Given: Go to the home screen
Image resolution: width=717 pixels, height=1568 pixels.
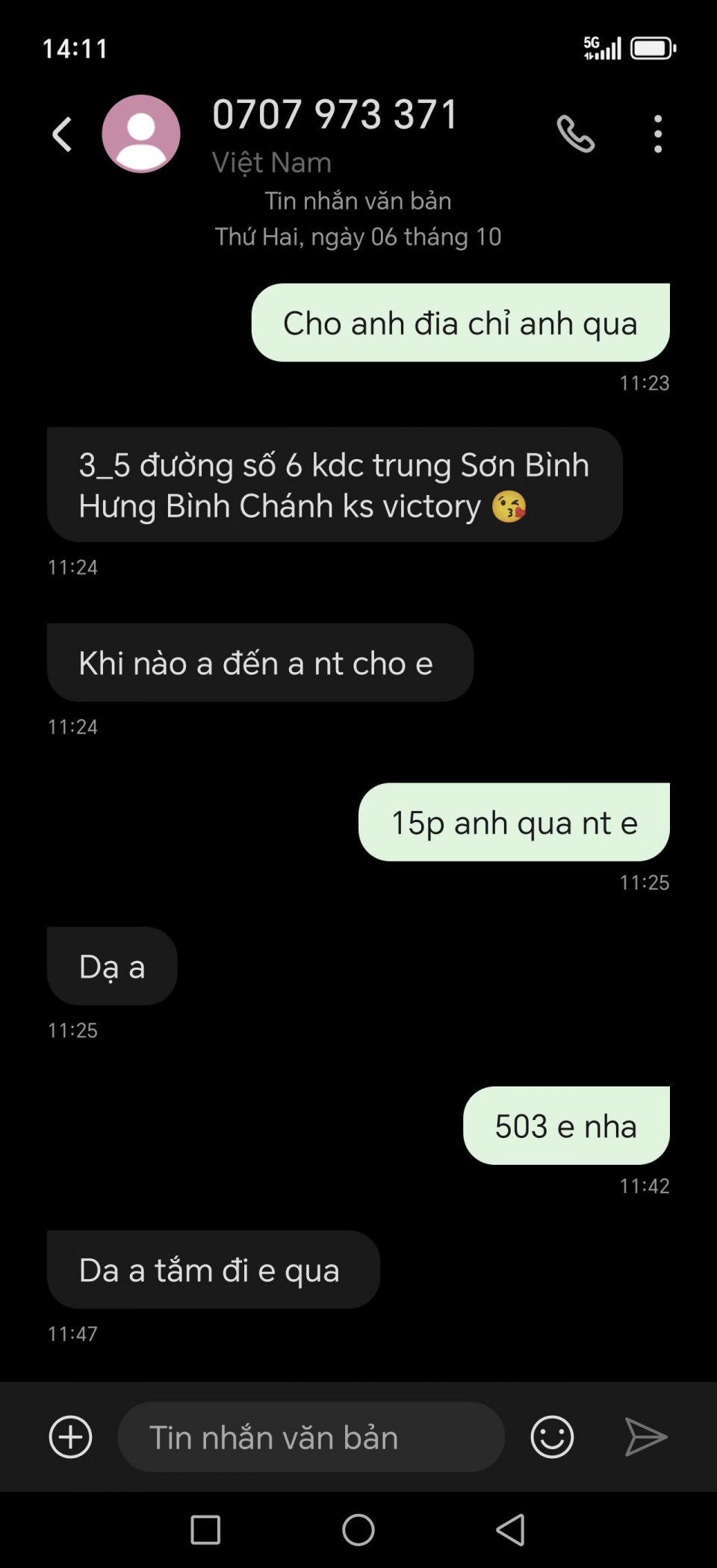Looking at the screenshot, I should (358, 1530).
